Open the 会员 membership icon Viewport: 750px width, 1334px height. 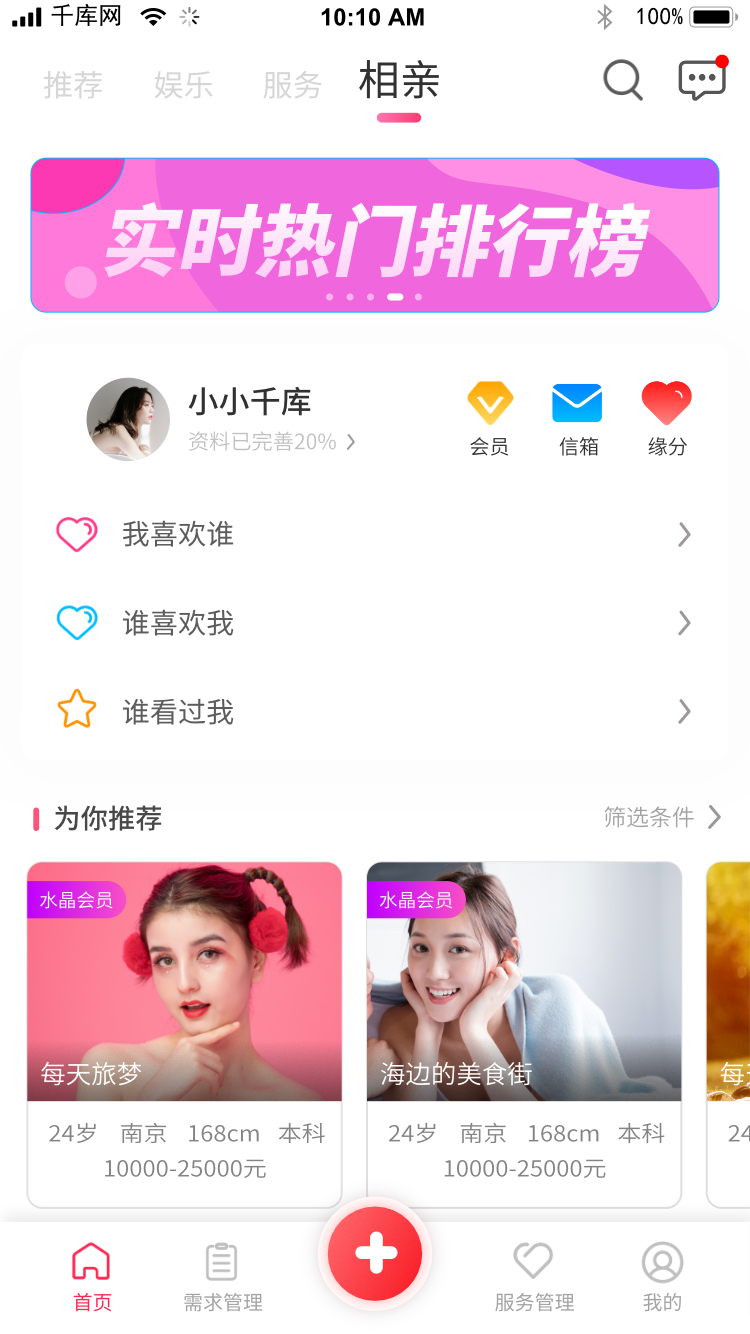tap(490, 418)
